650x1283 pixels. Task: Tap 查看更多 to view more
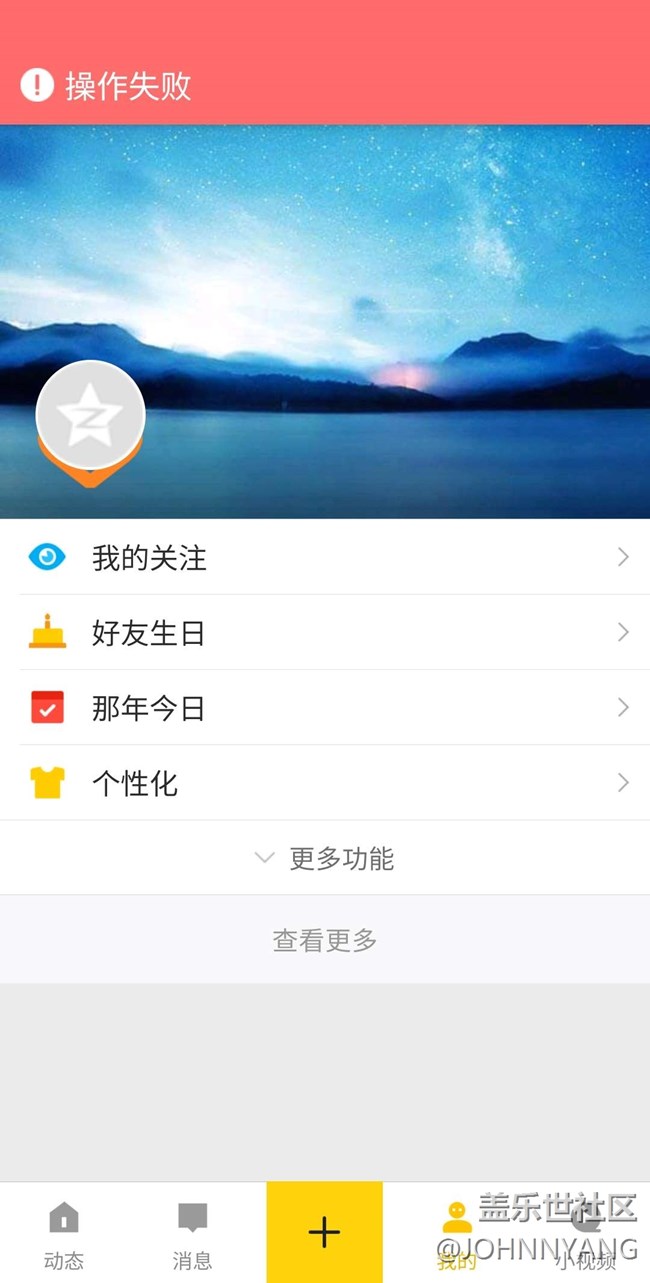click(325, 940)
